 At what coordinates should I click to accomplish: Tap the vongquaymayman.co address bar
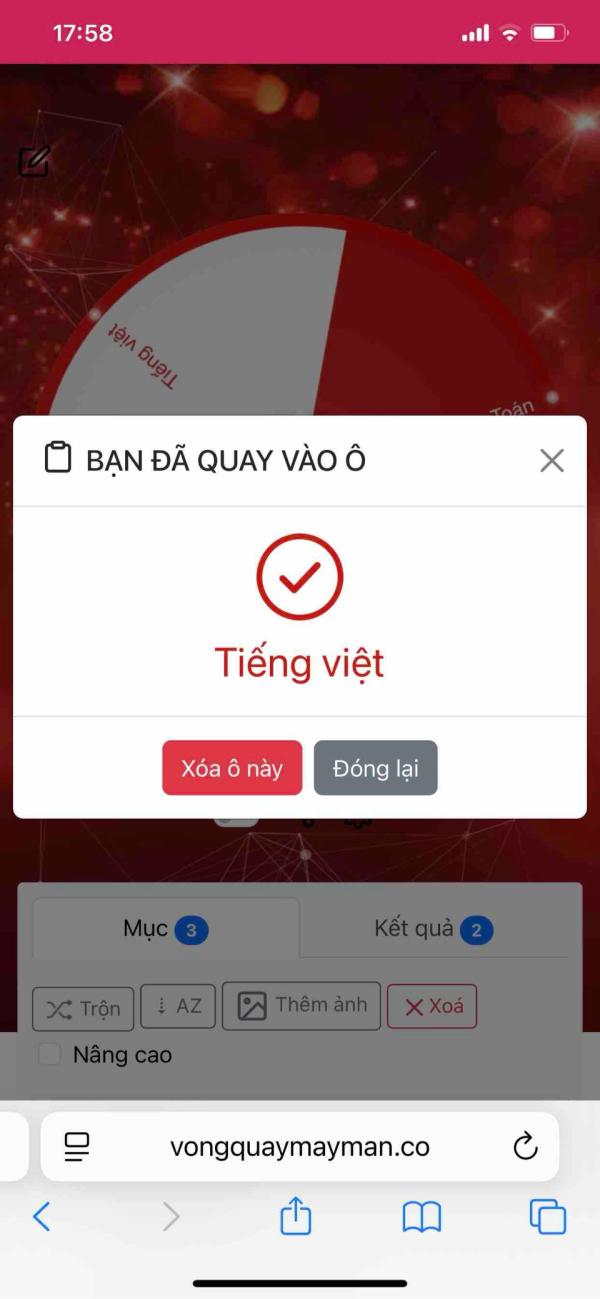[x=300, y=1147]
